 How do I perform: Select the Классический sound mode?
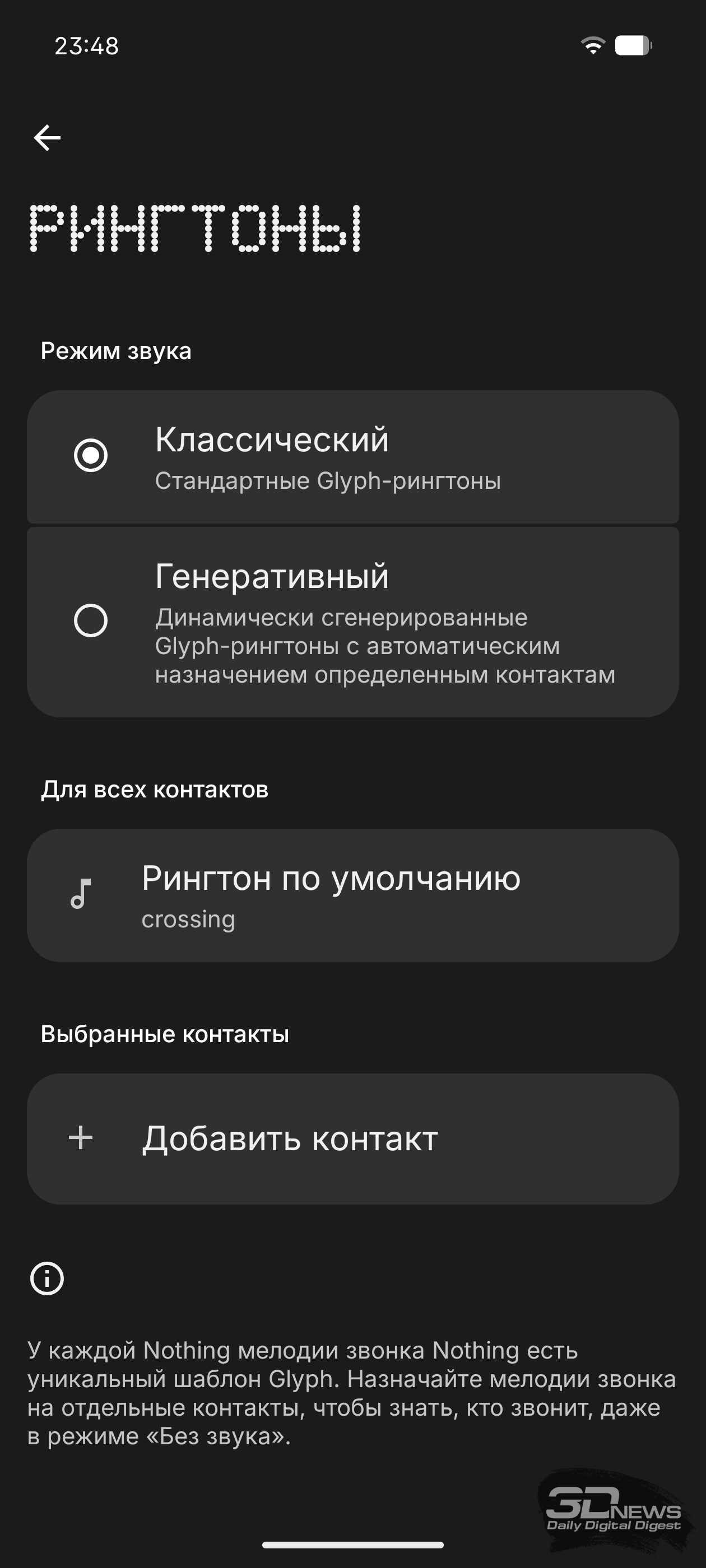tap(91, 455)
